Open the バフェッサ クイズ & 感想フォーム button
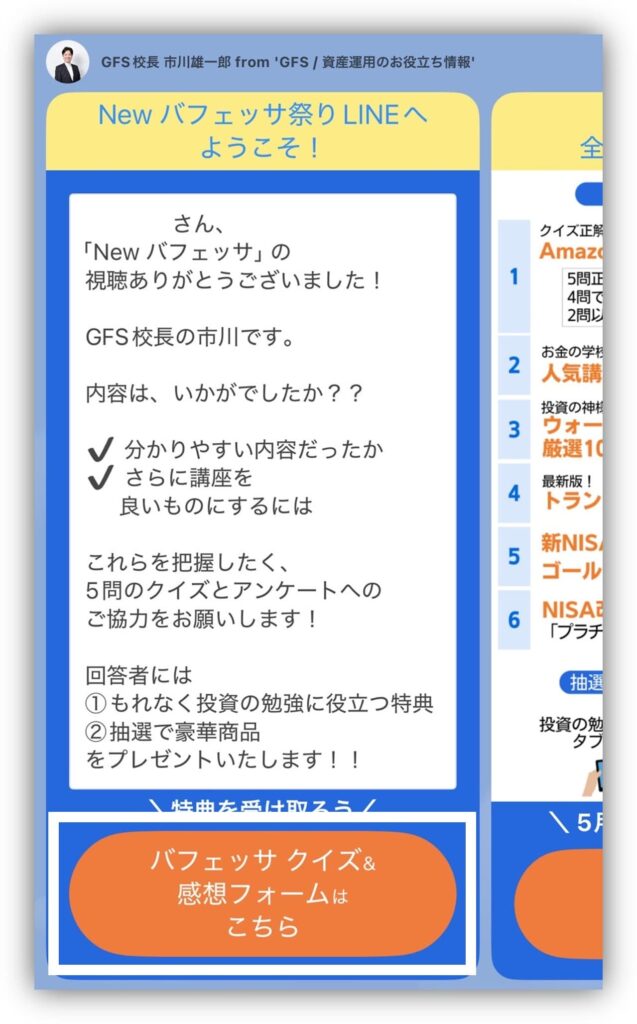637x1024 pixels. [x=262, y=892]
